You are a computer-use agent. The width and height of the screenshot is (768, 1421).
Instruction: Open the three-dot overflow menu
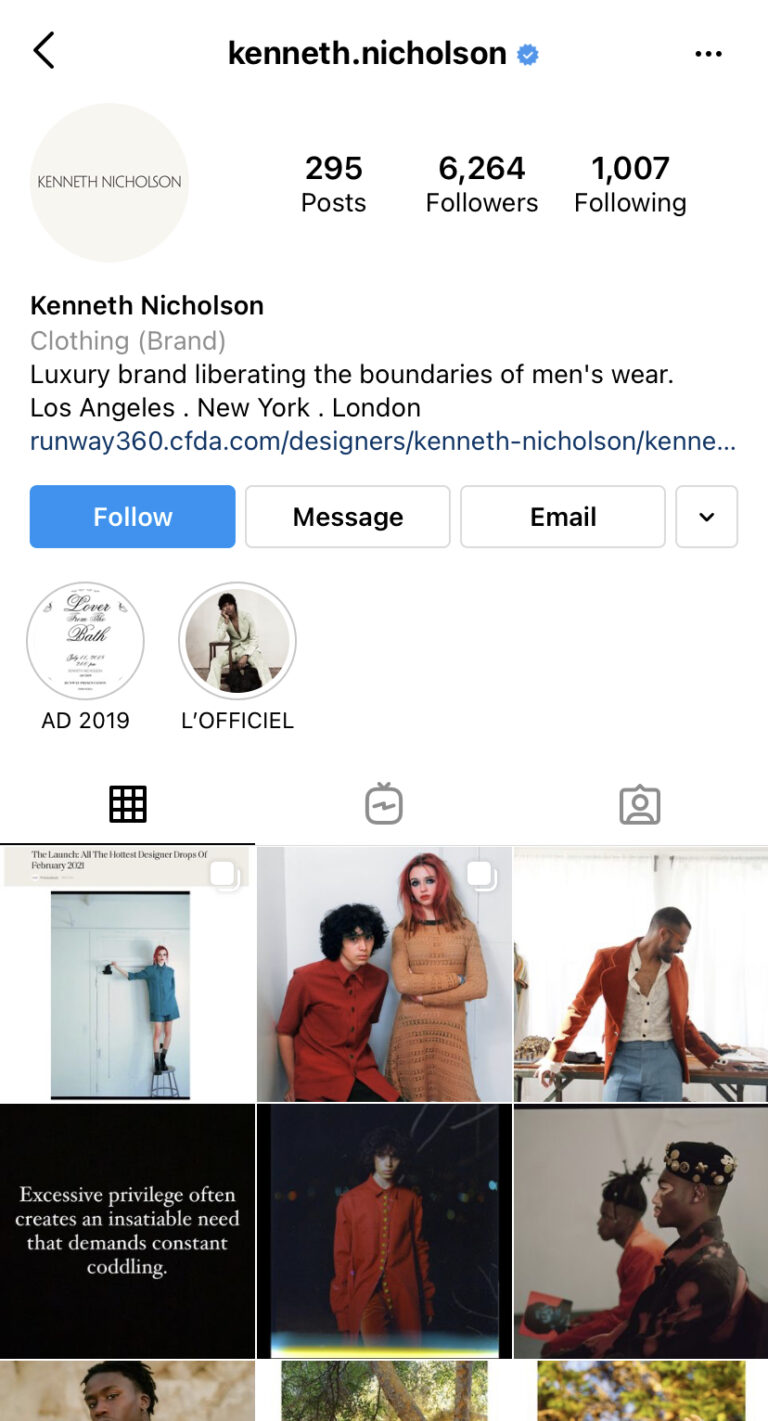point(708,53)
